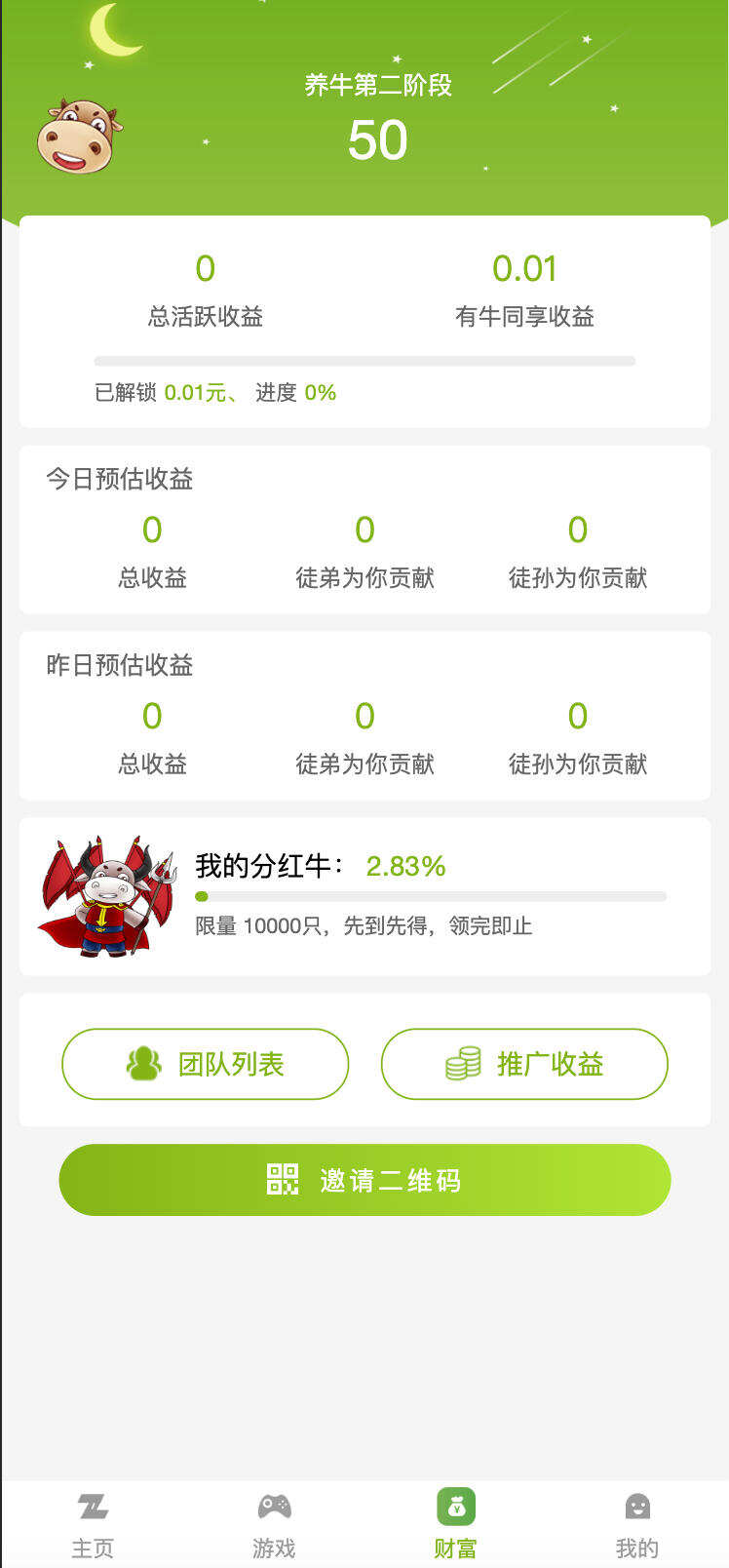The height and width of the screenshot is (1568, 729).
Task: Tap the 财富 money bag icon
Action: 455,1507
